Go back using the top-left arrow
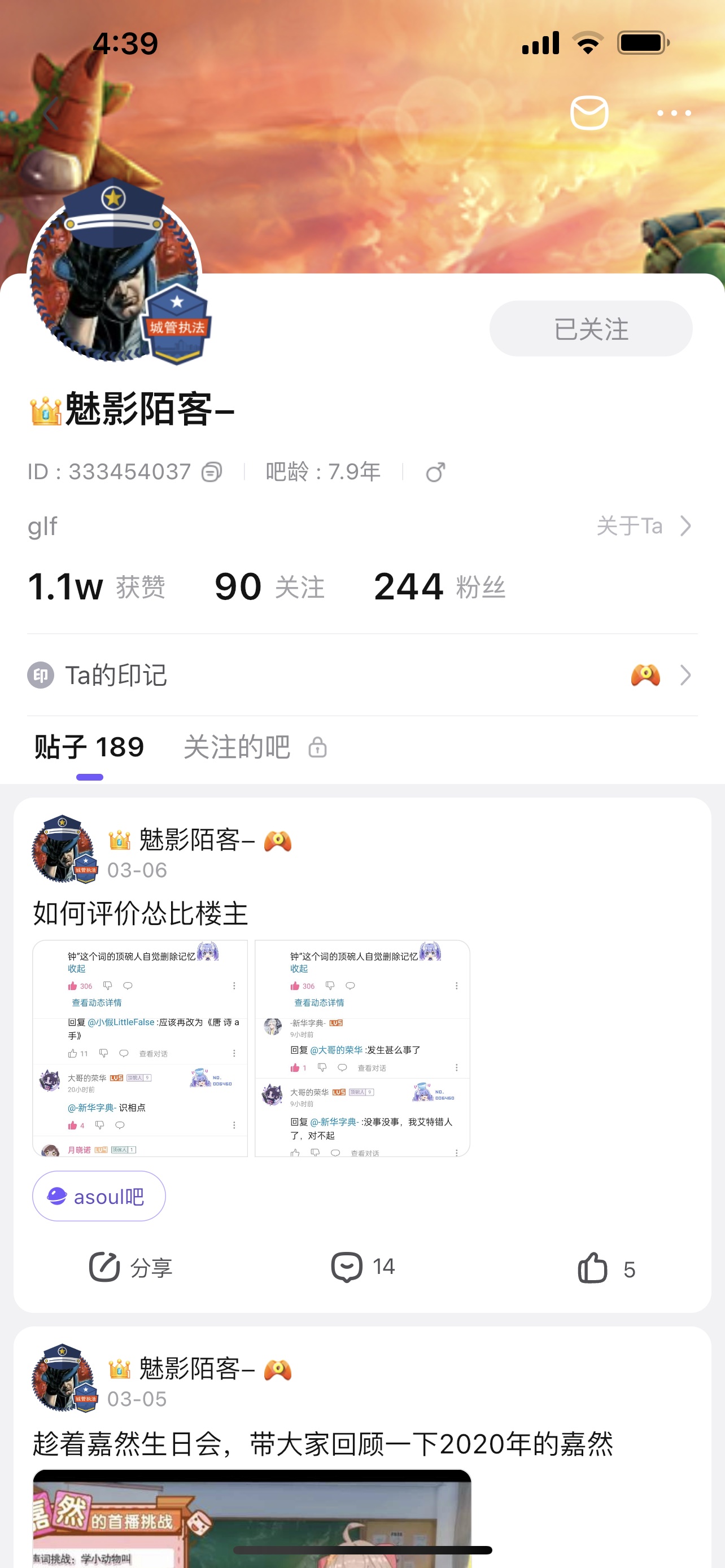The height and width of the screenshot is (1568, 725). pyautogui.click(x=50, y=114)
